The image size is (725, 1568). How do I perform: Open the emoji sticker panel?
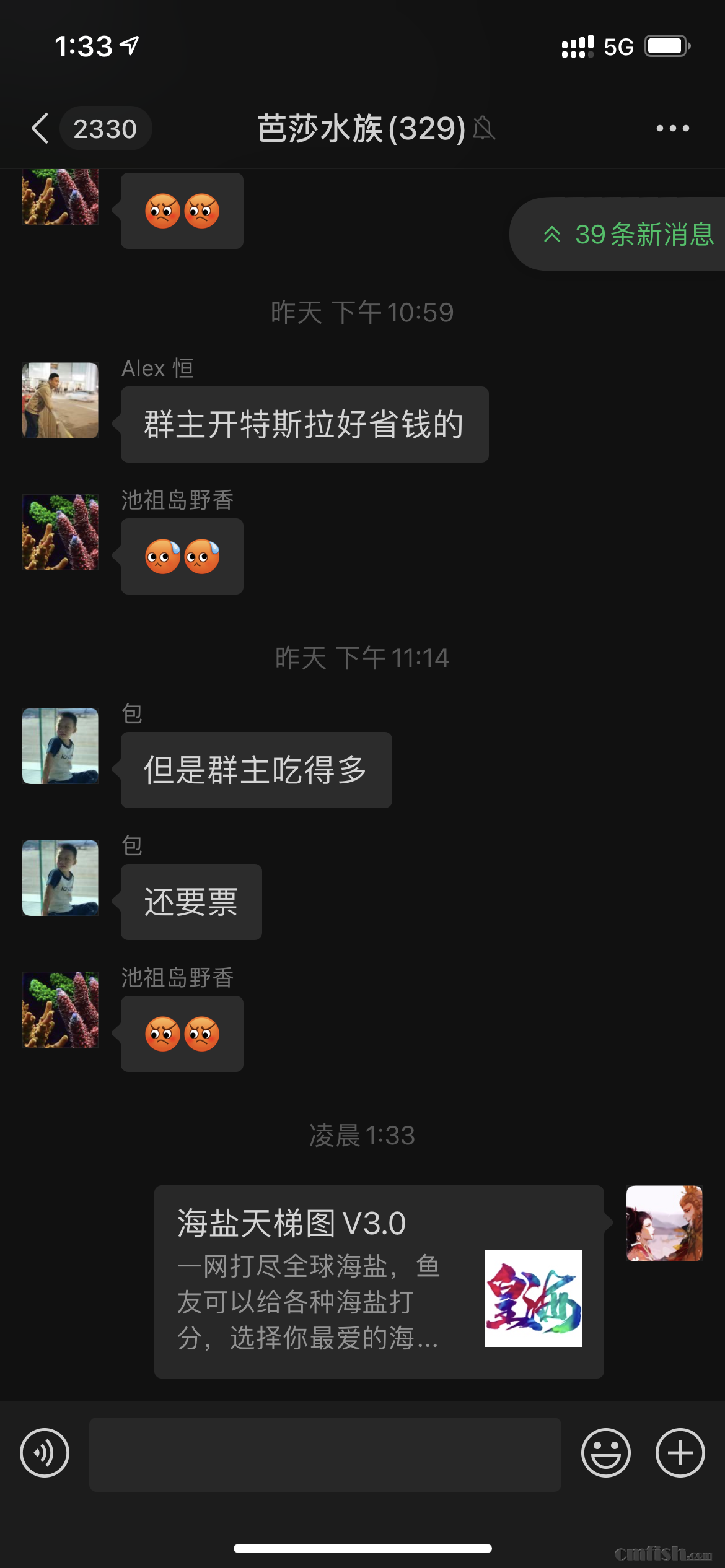point(605,1453)
